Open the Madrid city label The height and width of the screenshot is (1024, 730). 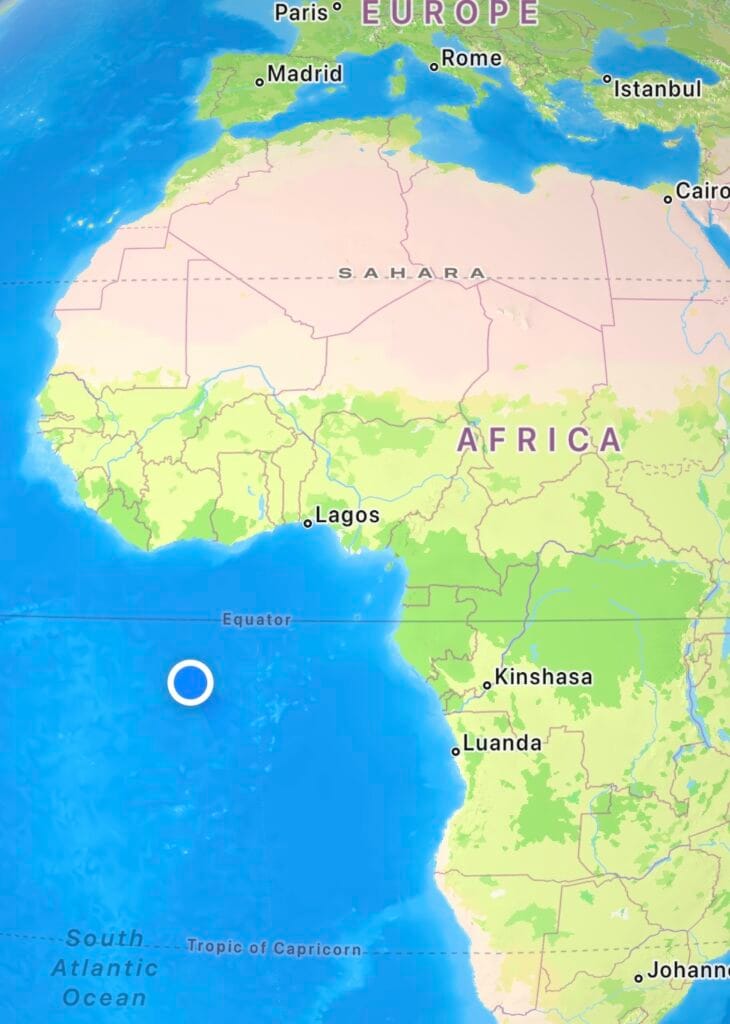tap(304, 74)
